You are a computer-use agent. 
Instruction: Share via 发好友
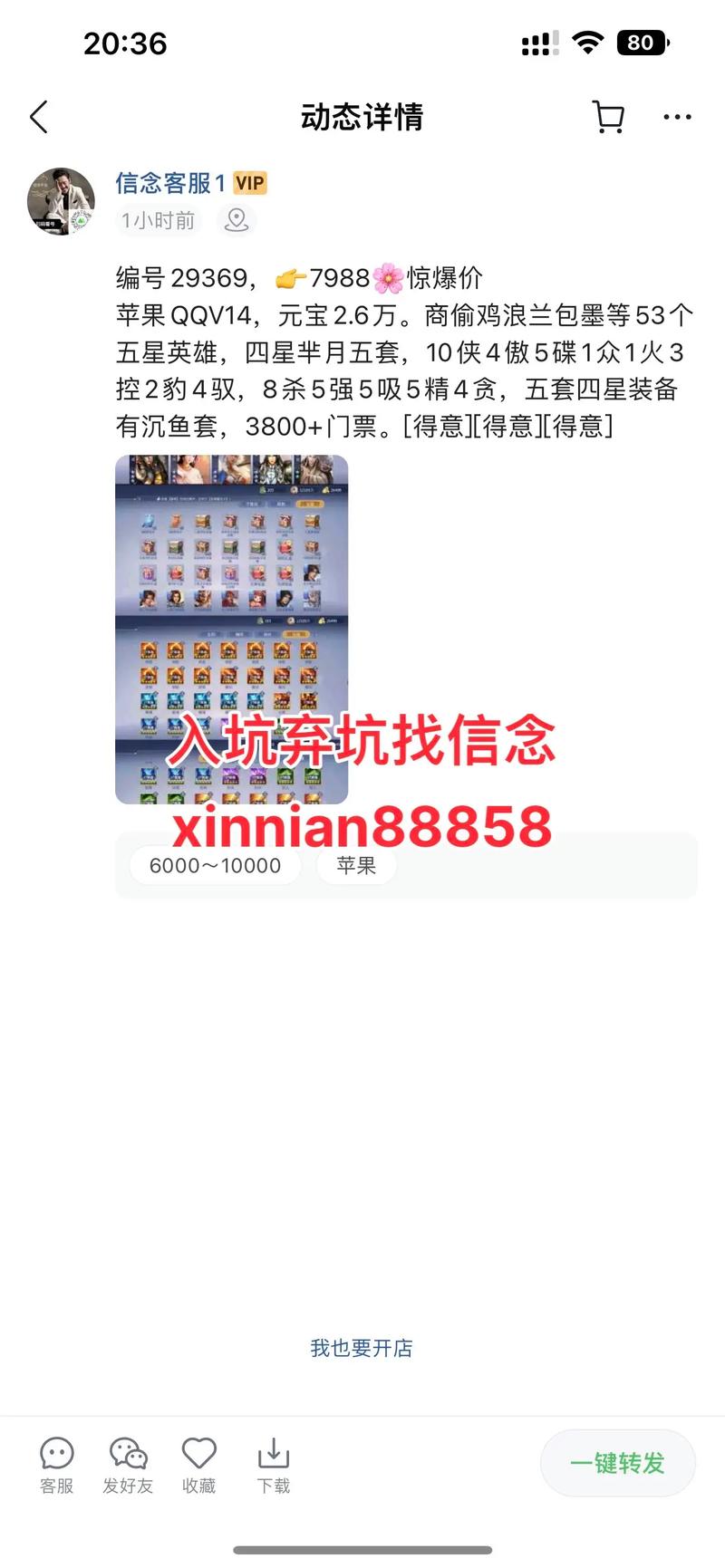point(128,1465)
